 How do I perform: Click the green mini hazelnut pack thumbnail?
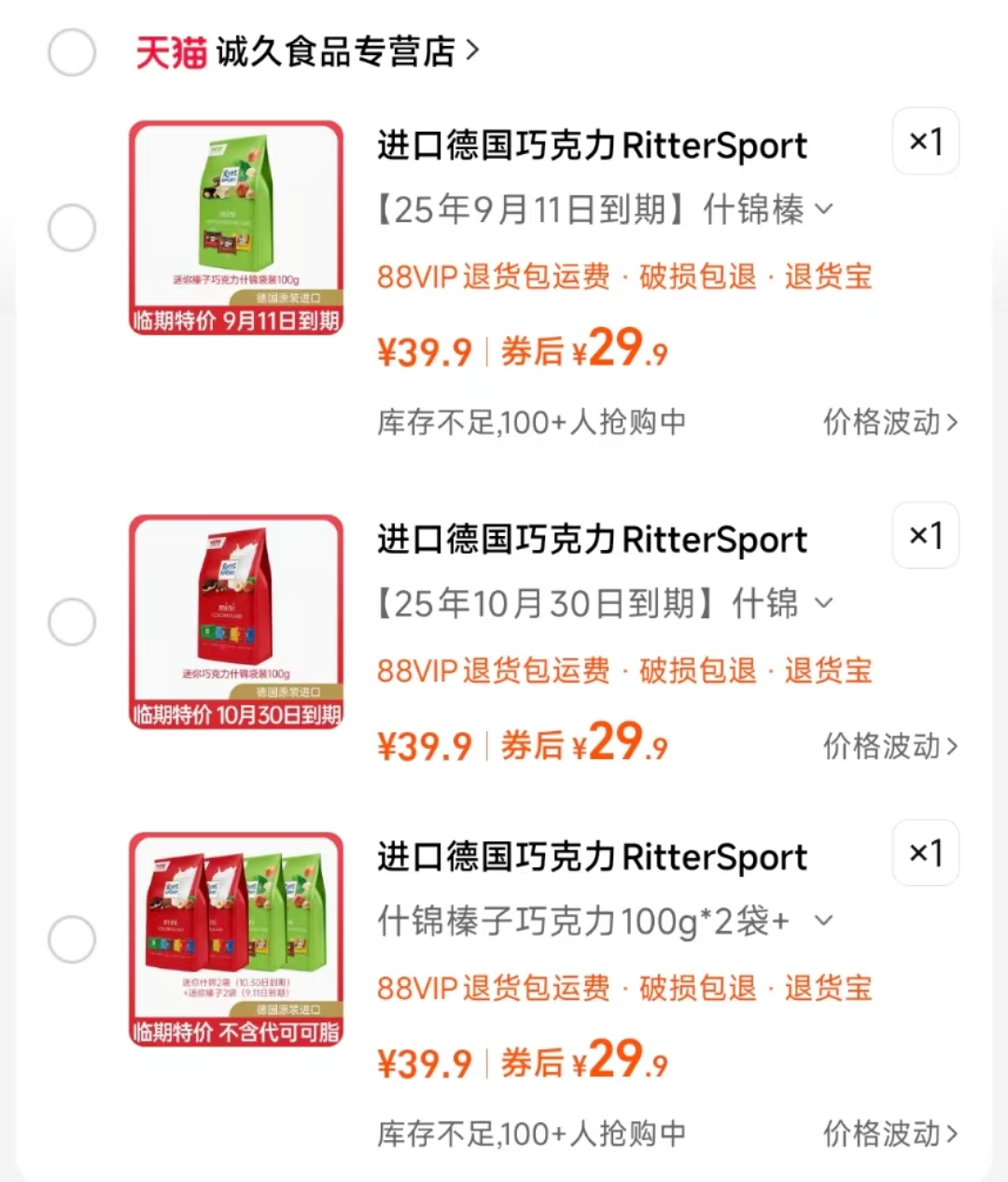tap(235, 227)
